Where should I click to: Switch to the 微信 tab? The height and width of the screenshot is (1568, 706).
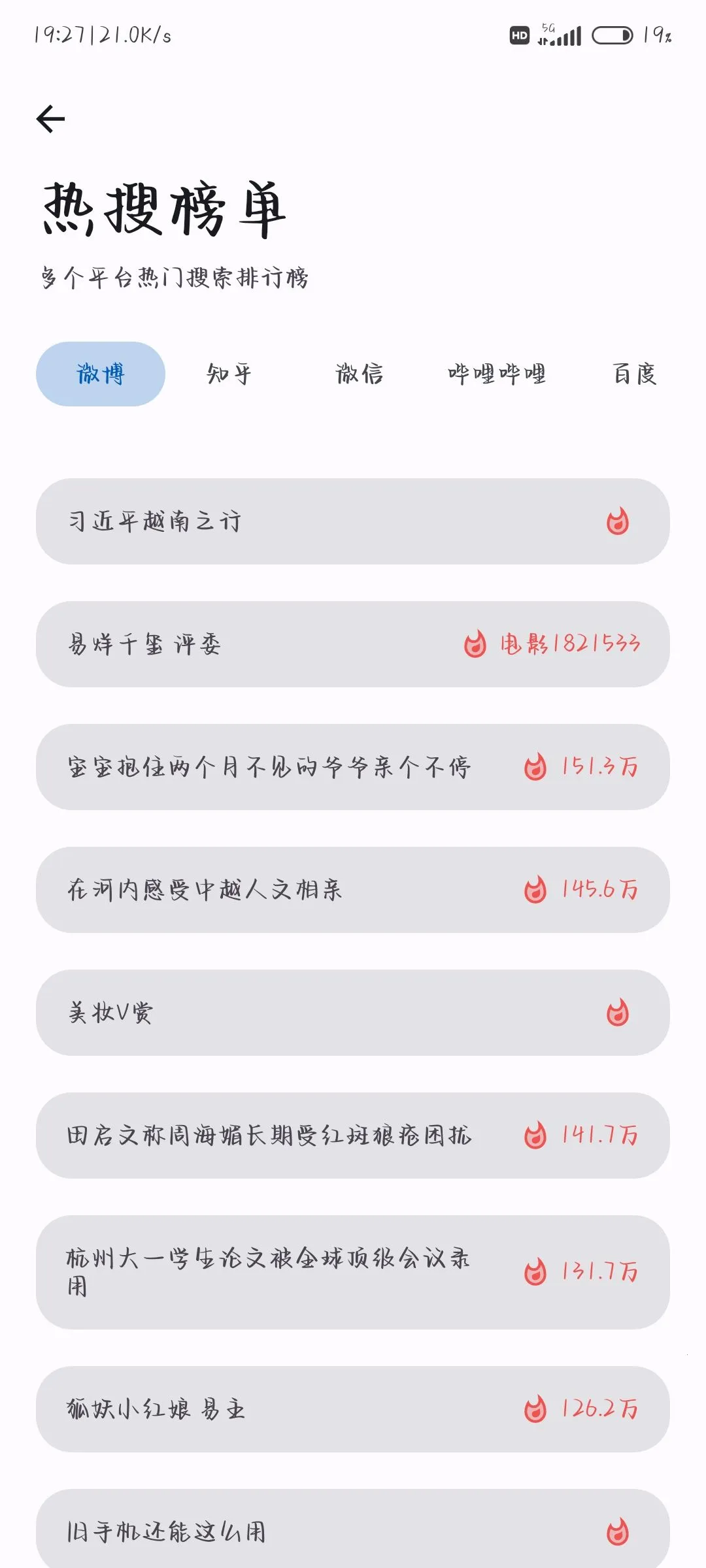[x=360, y=374]
